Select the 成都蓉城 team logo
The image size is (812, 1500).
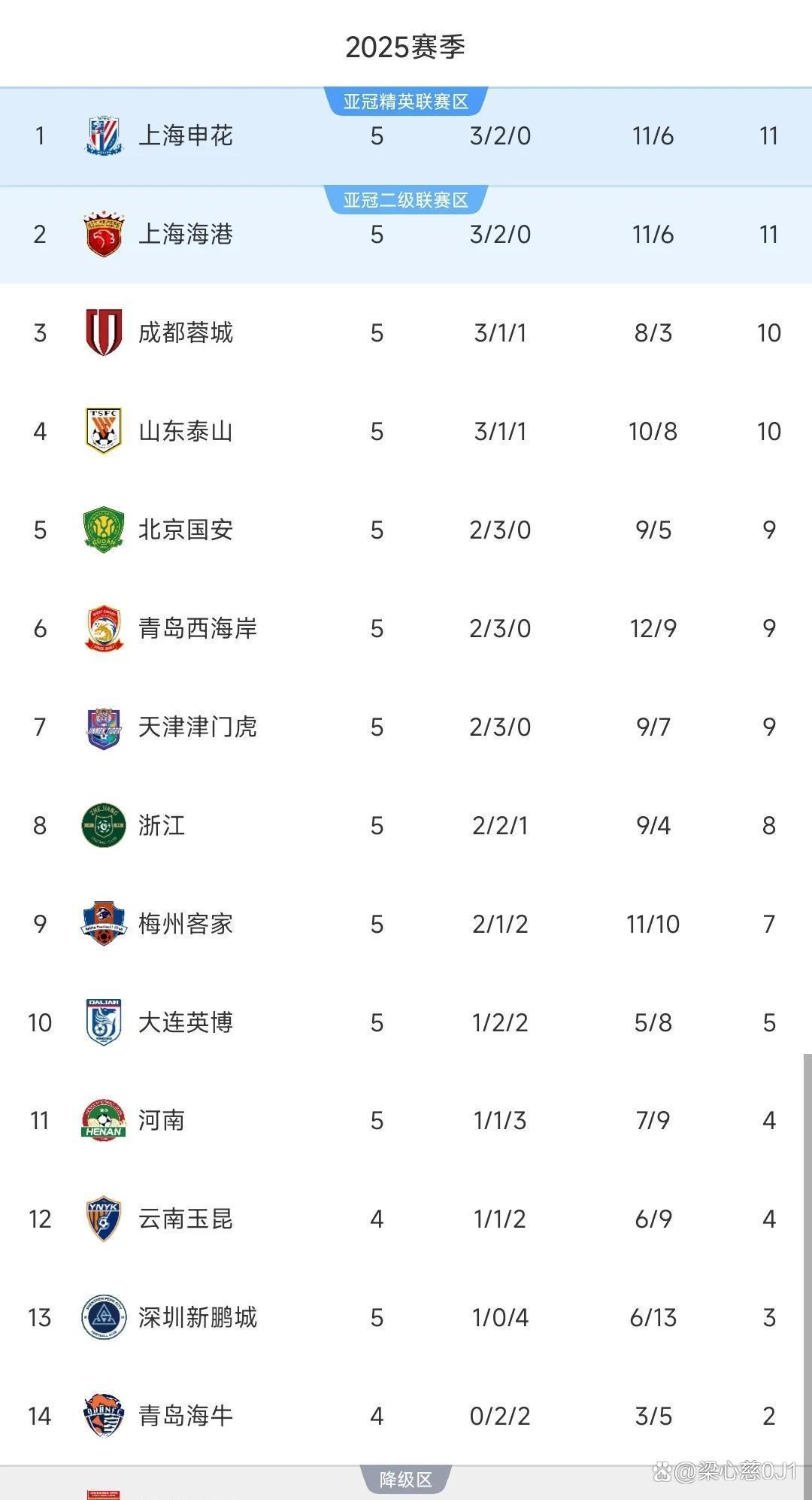tap(104, 332)
